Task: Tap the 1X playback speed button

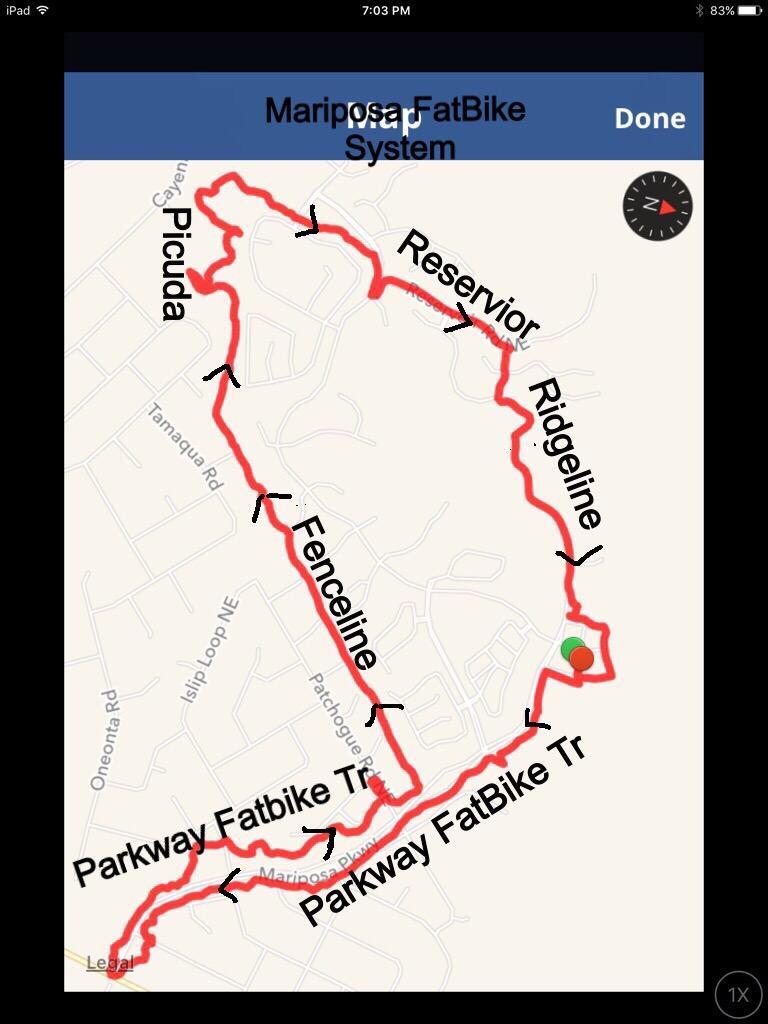Action: (739, 995)
